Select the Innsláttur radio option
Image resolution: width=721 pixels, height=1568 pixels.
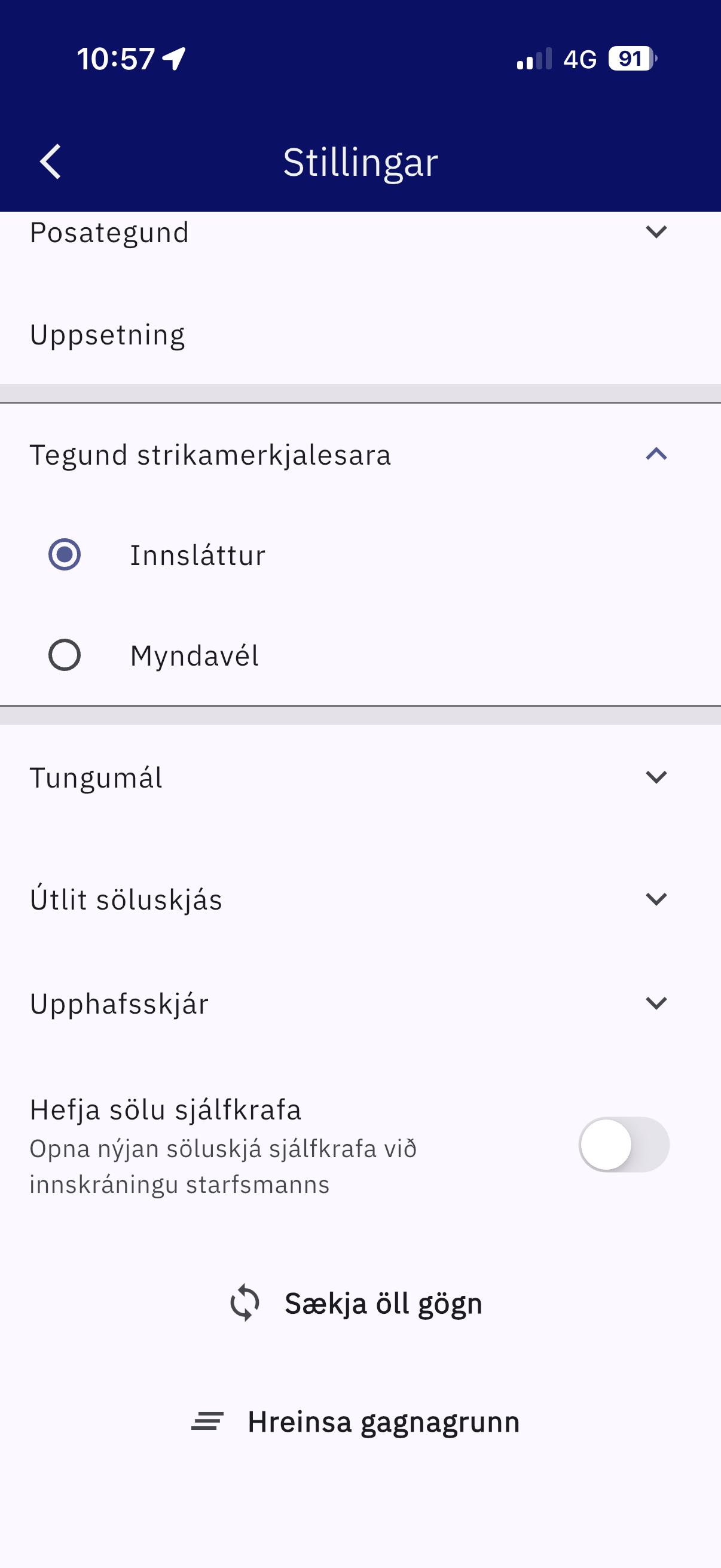pyautogui.click(x=65, y=554)
